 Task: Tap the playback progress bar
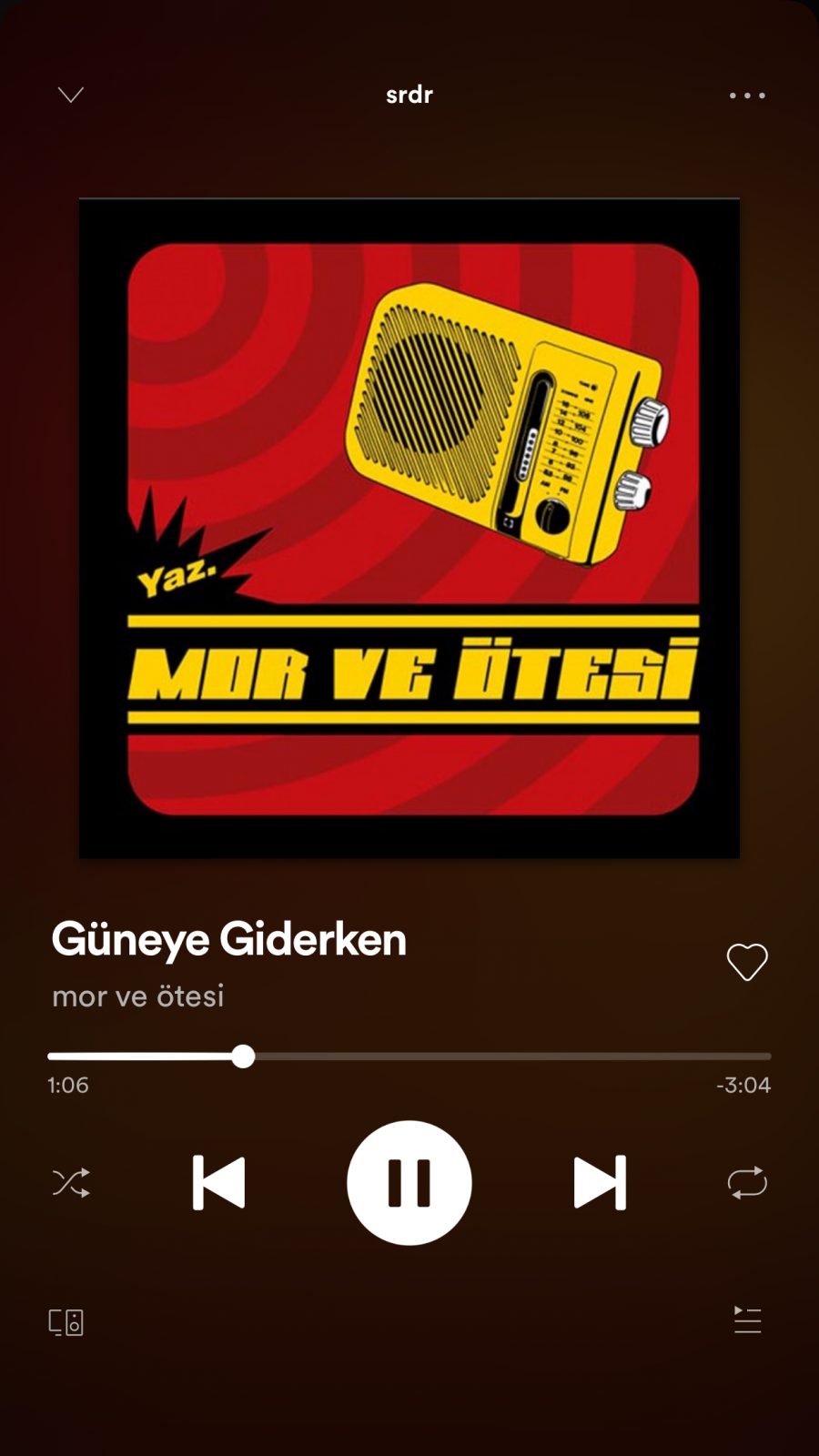(x=409, y=1057)
